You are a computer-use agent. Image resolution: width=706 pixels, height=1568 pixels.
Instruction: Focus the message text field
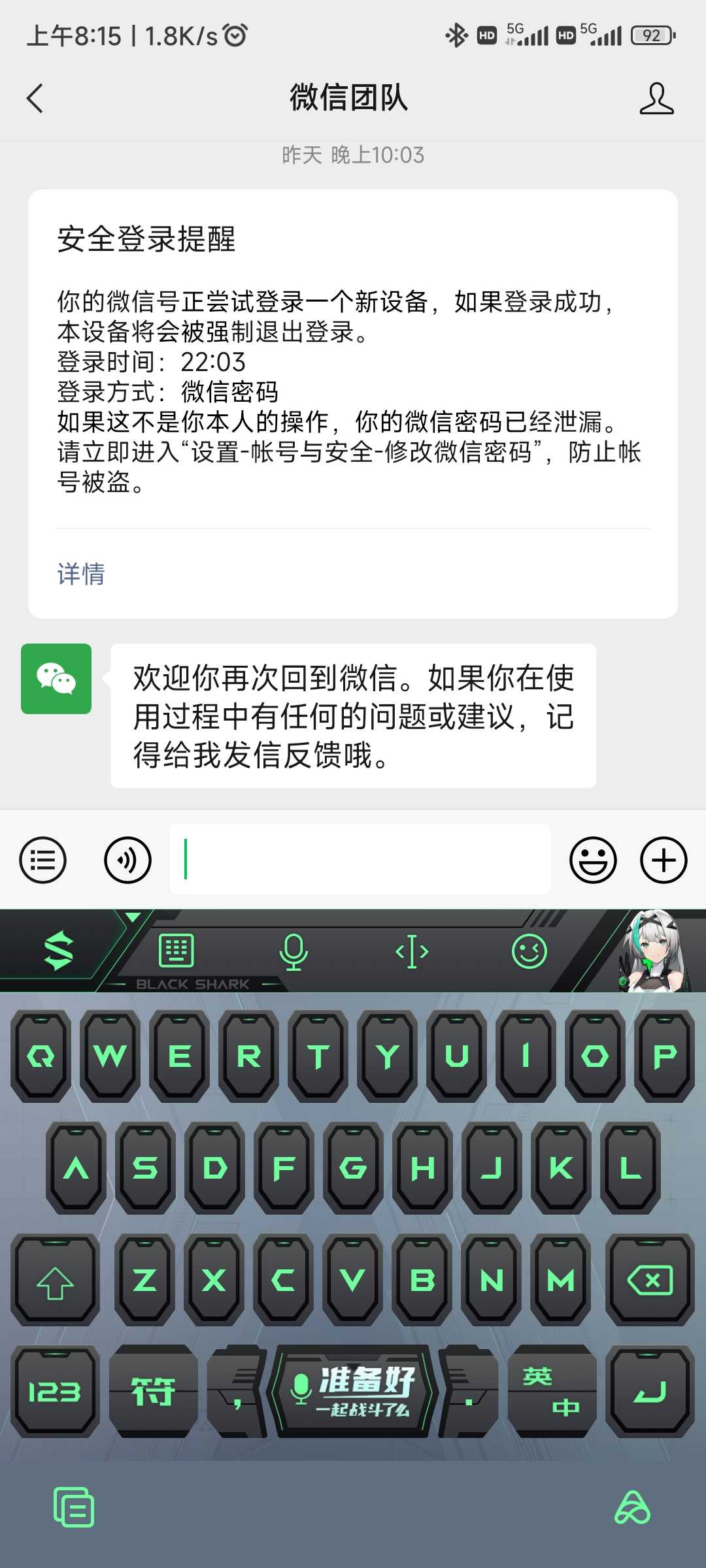[x=360, y=859]
